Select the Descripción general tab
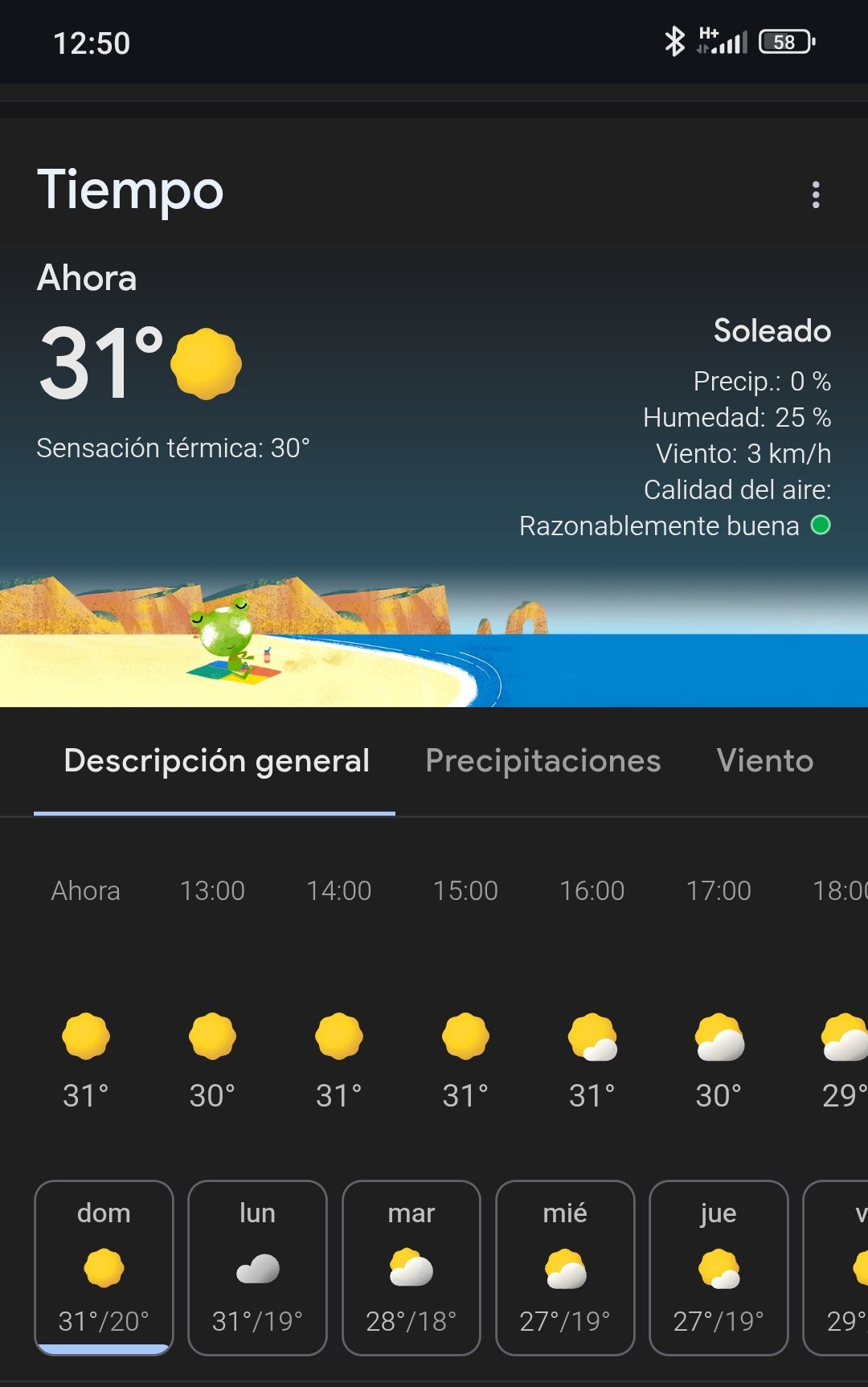 pos(216,761)
